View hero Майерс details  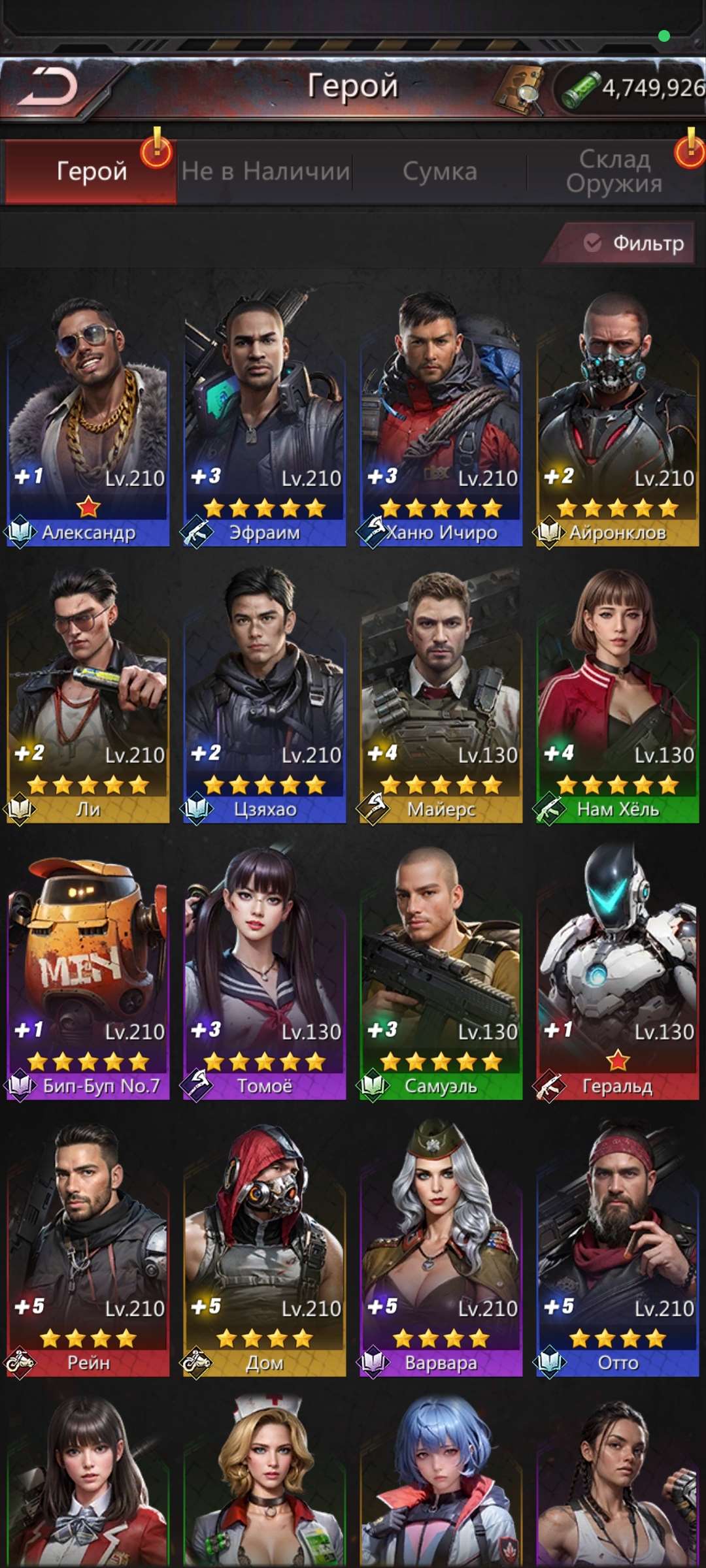coord(441,696)
